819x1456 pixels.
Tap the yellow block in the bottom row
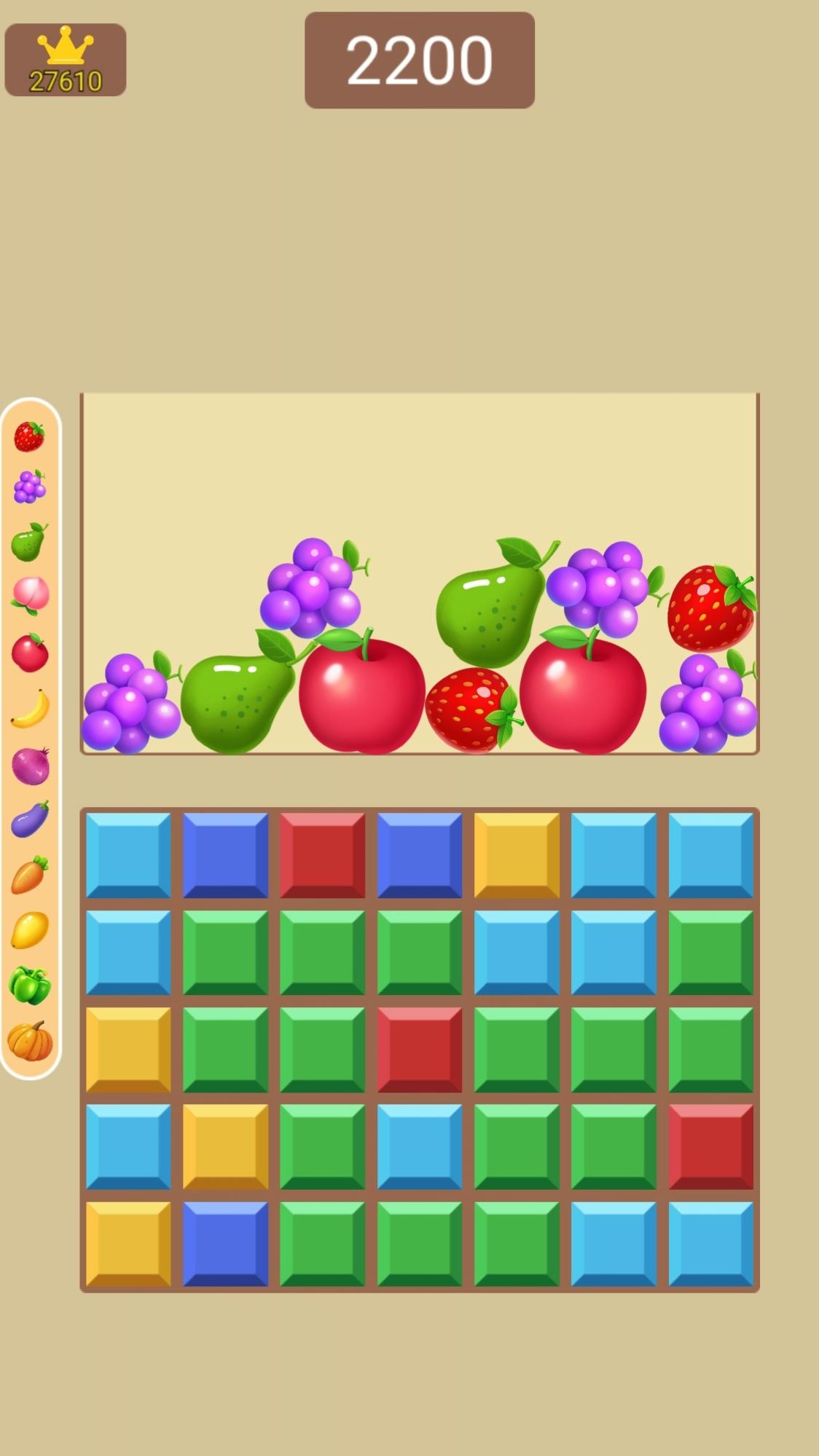click(x=128, y=1244)
